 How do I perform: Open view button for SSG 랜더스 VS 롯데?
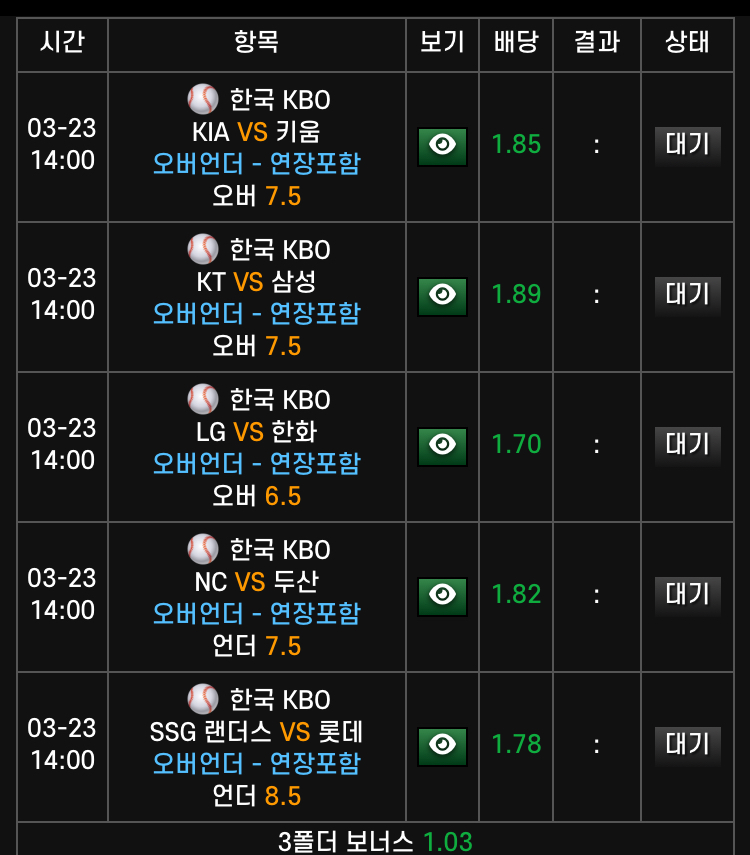(442, 746)
